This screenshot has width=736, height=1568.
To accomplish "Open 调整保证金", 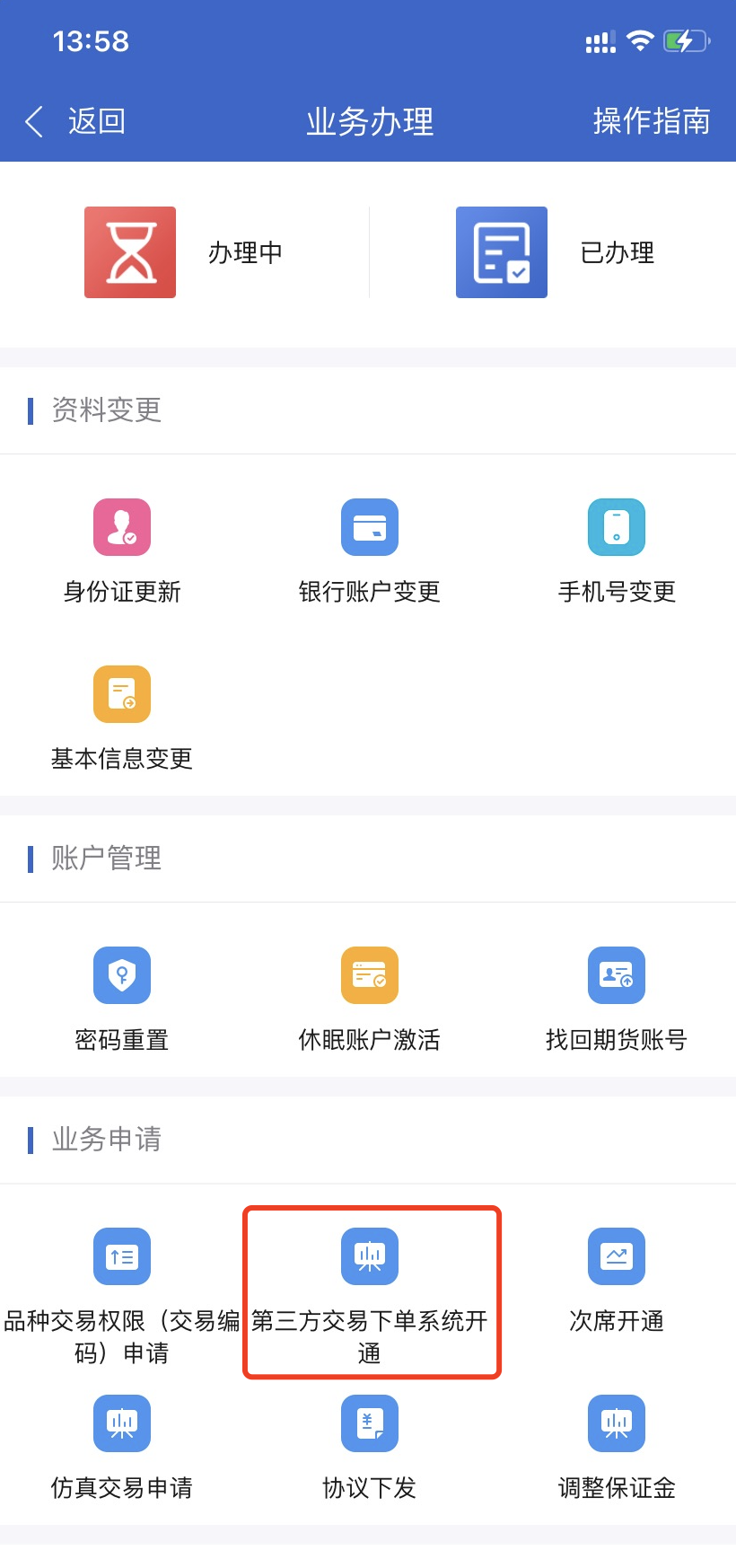I will pyautogui.click(x=617, y=1447).
